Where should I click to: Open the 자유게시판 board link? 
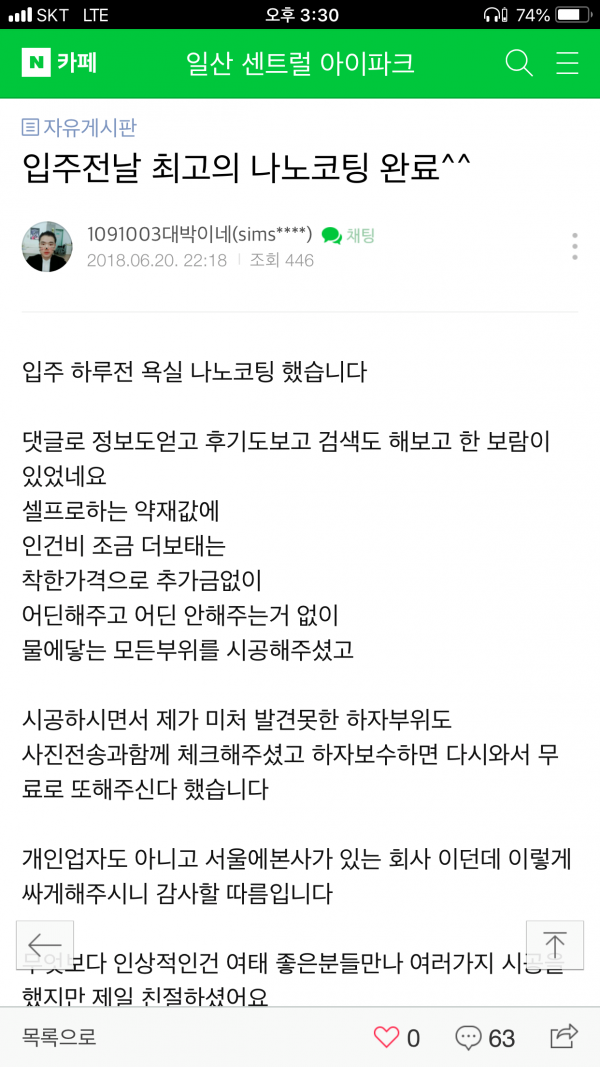click(x=79, y=127)
